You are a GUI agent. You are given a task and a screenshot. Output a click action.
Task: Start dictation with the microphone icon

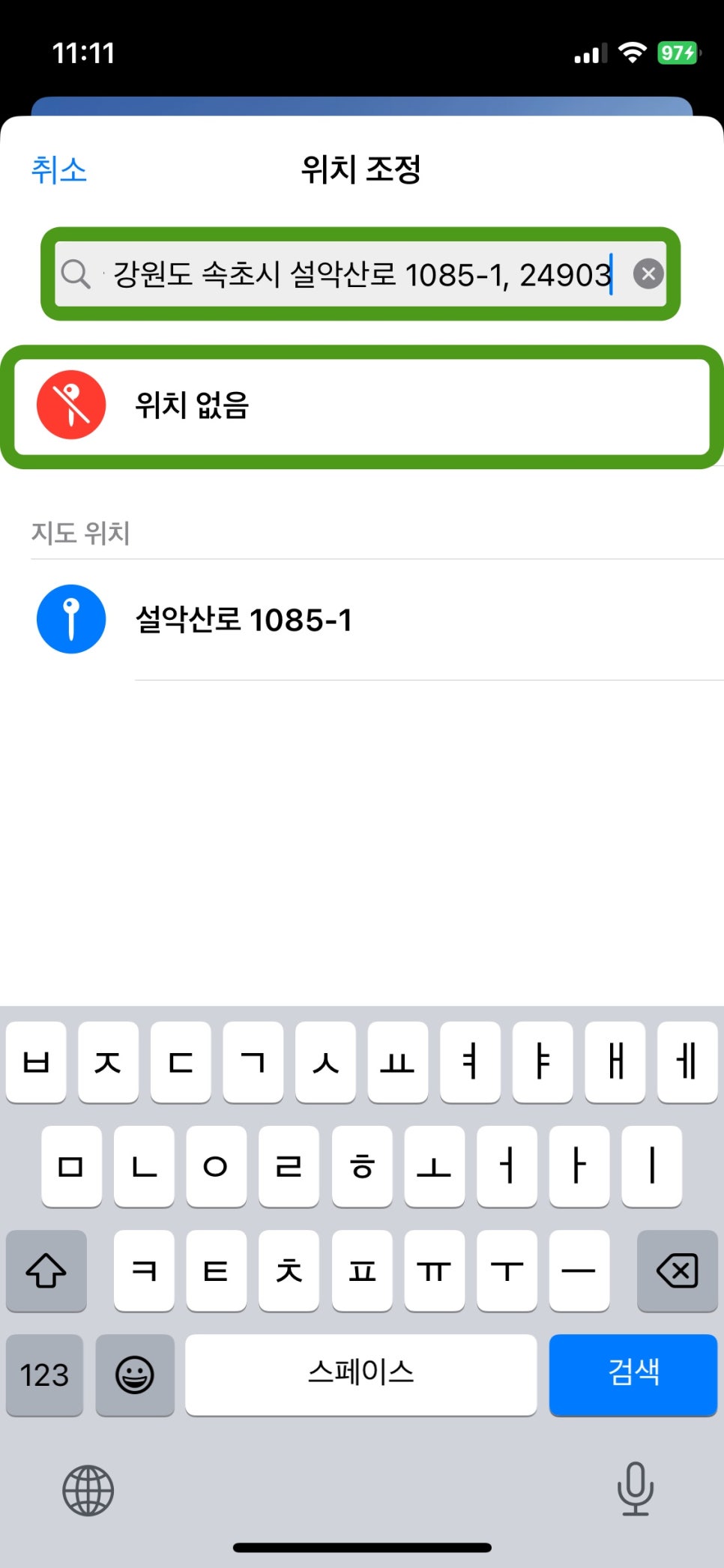click(x=635, y=1489)
